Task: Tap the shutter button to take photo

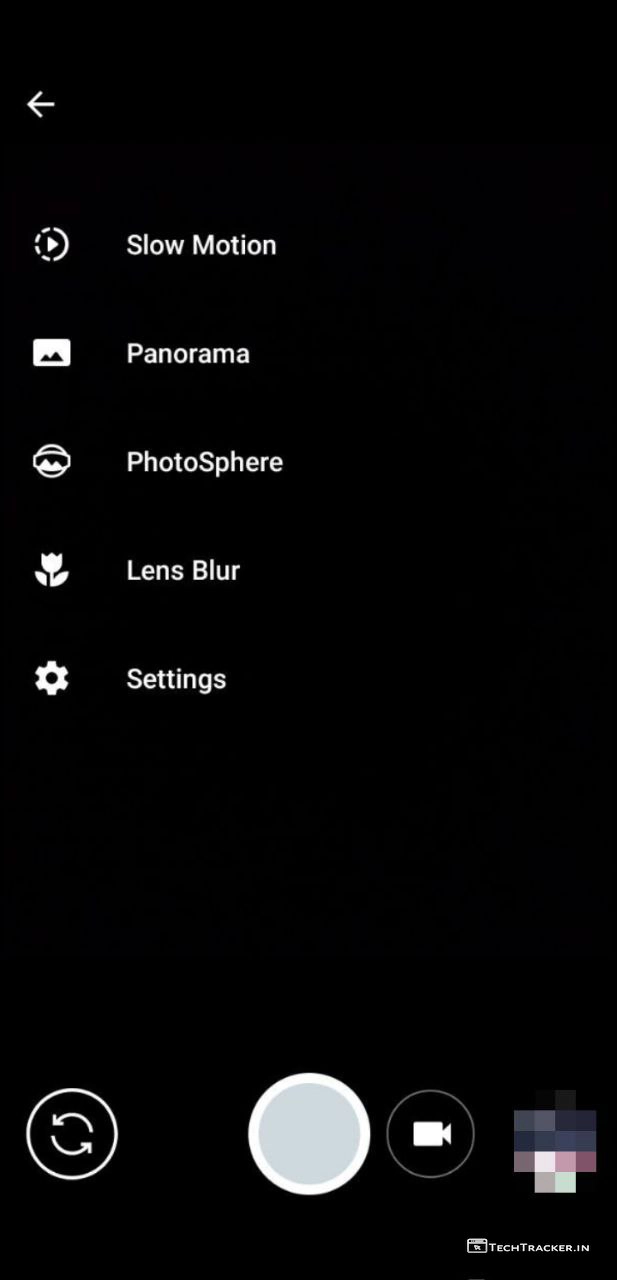Action: pyautogui.click(x=309, y=1134)
